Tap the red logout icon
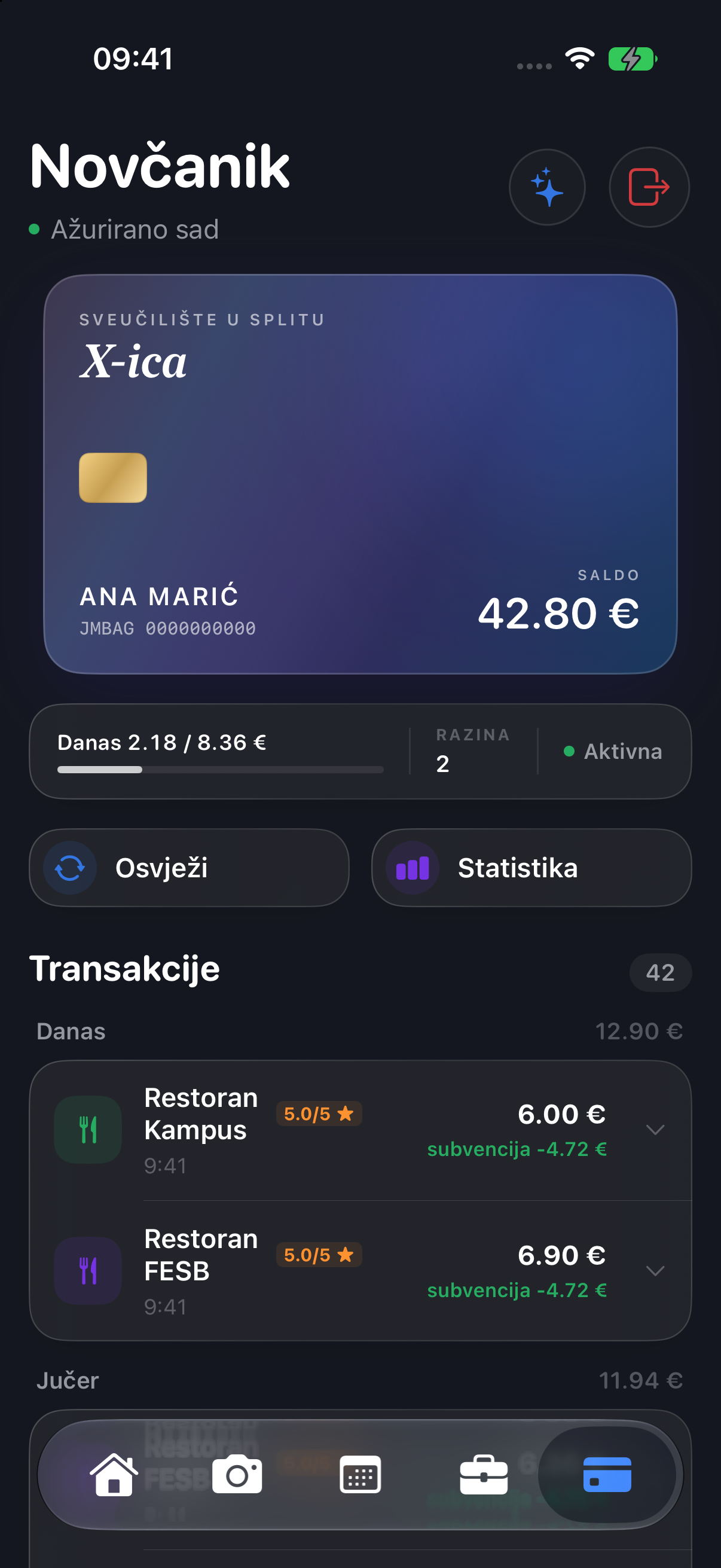 [649, 187]
